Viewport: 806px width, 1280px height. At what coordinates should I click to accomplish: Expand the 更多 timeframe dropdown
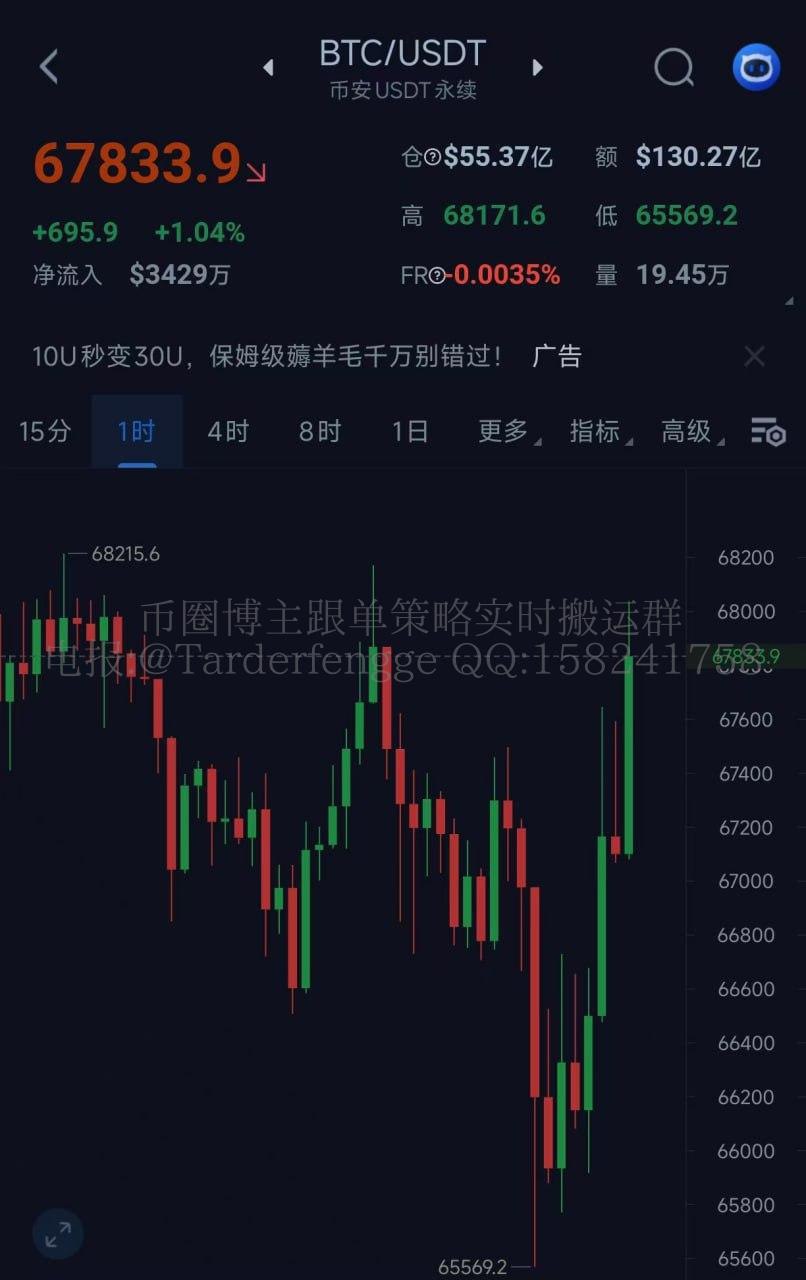tap(507, 431)
